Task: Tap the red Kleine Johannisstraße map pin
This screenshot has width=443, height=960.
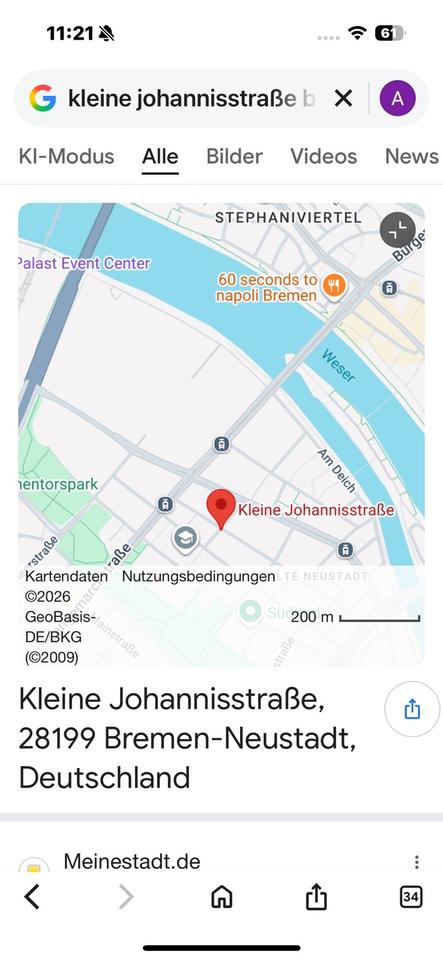Action: (x=221, y=509)
